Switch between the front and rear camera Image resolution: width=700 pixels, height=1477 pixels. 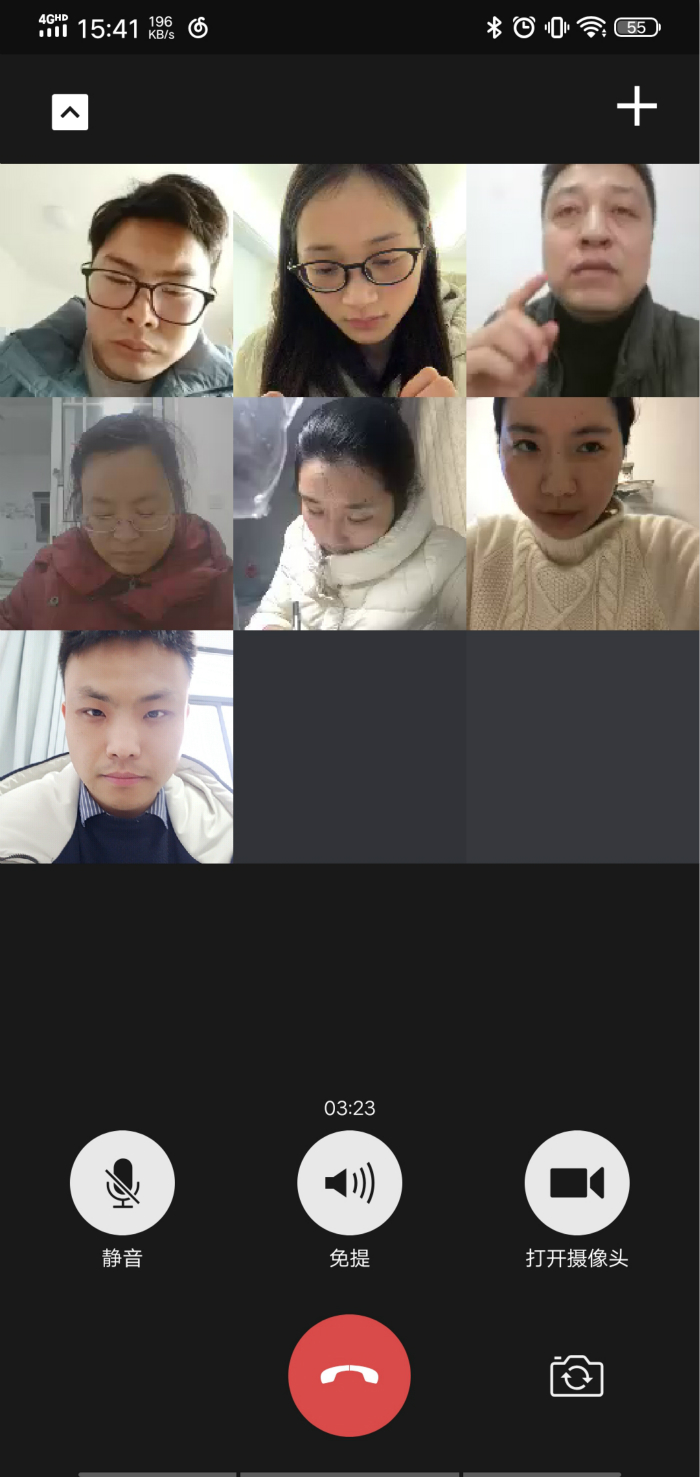pyautogui.click(x=577, y=1376)
